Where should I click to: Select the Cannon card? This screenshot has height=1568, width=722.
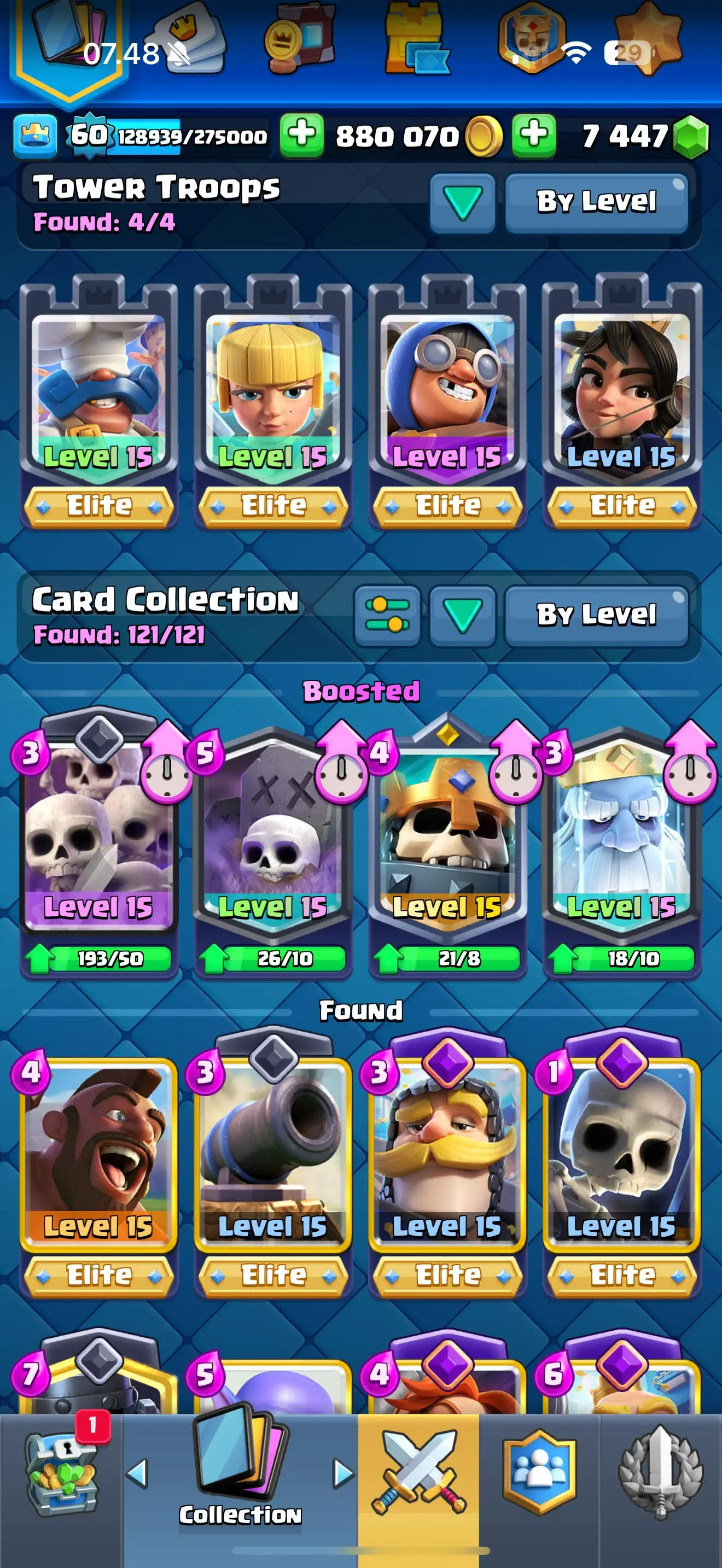click(x=273, y=1156)
